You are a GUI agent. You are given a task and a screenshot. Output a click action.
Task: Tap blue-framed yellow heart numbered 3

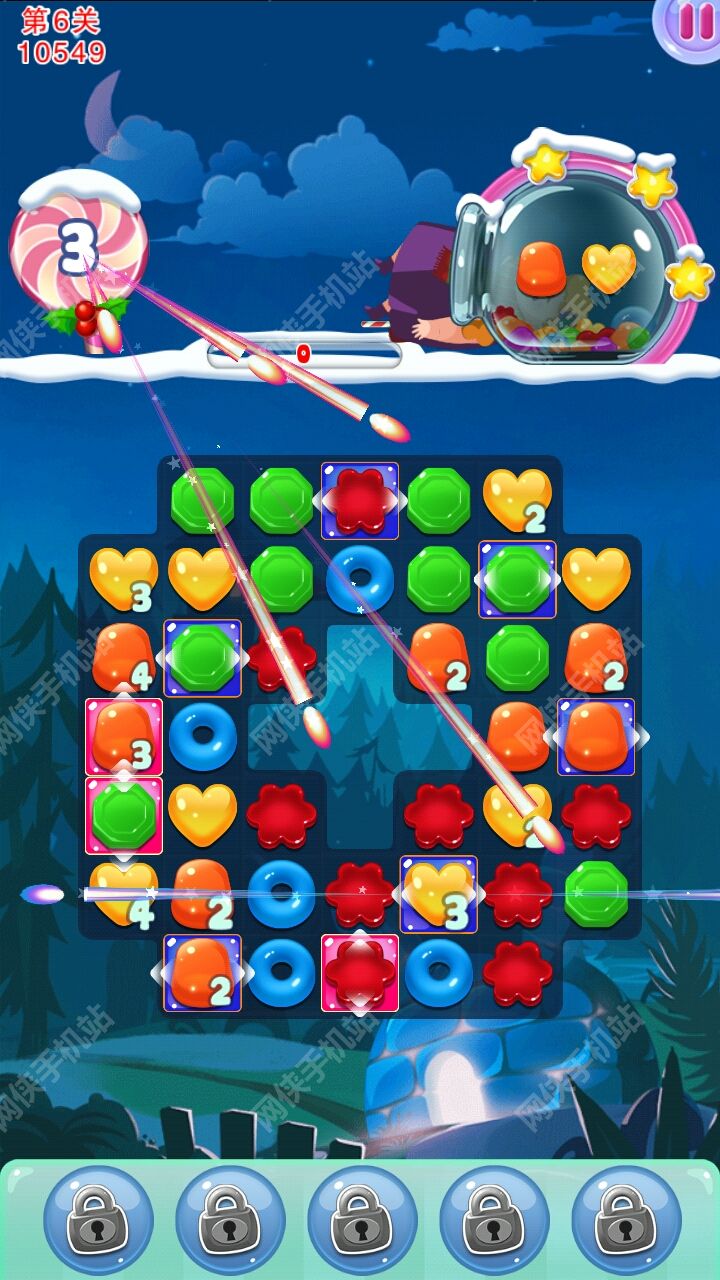pyautogui.click(x=438, y=893)
